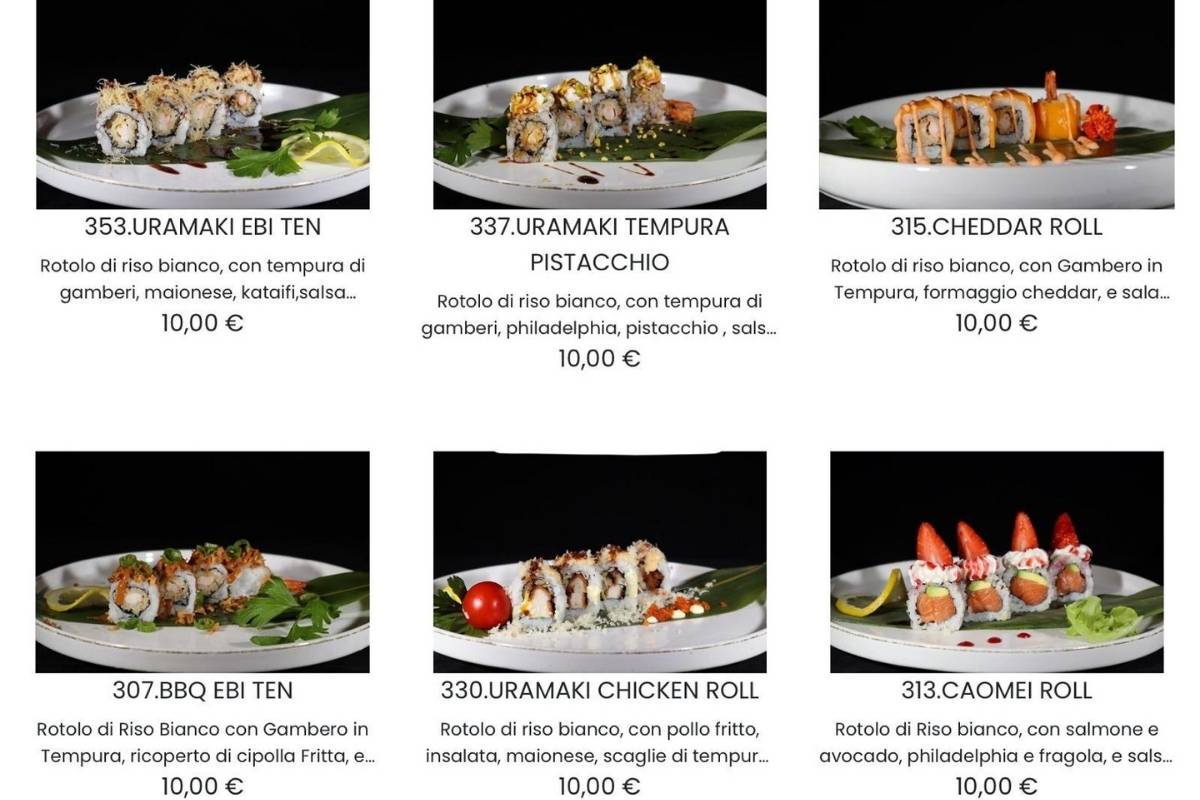This screenshot has width=1200, height=800.
Task: View the 315.Cheddar Roll product
Action: coord(996,227)
